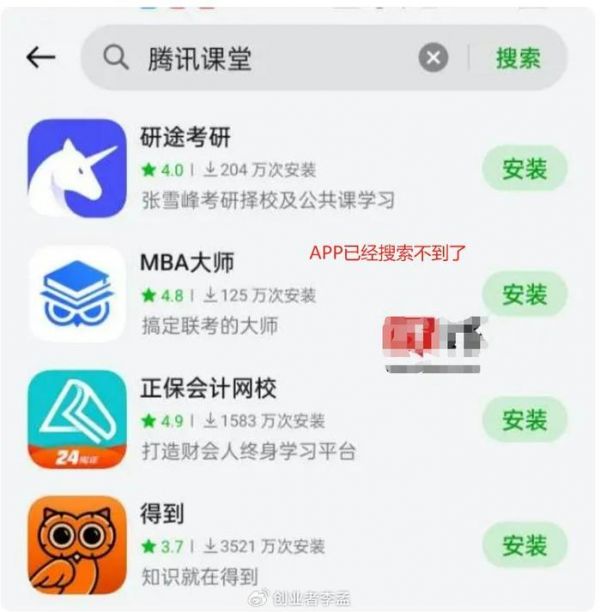Install the 得到 app

524,545
